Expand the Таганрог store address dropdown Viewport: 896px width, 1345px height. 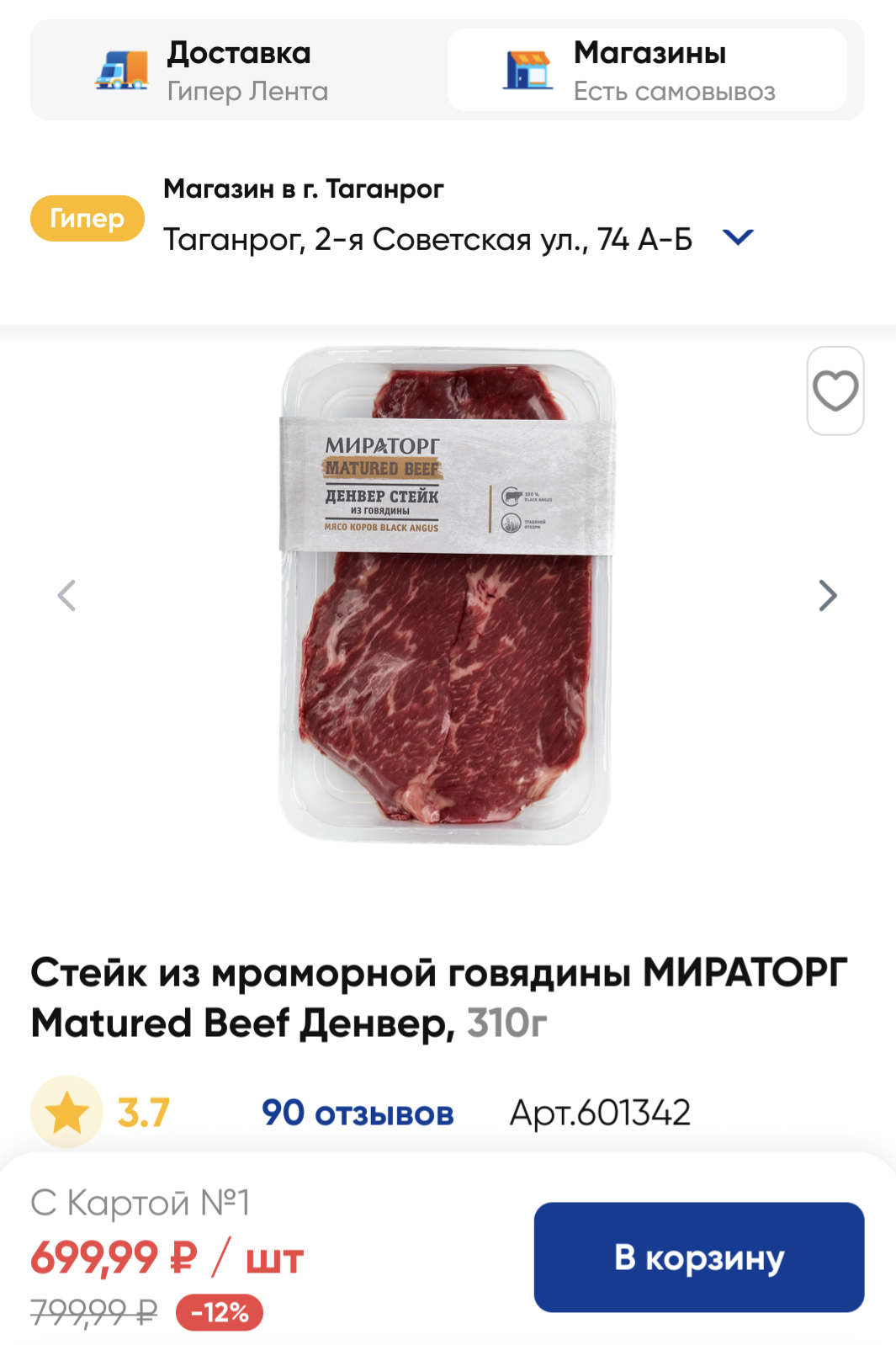tap(738, 238)
